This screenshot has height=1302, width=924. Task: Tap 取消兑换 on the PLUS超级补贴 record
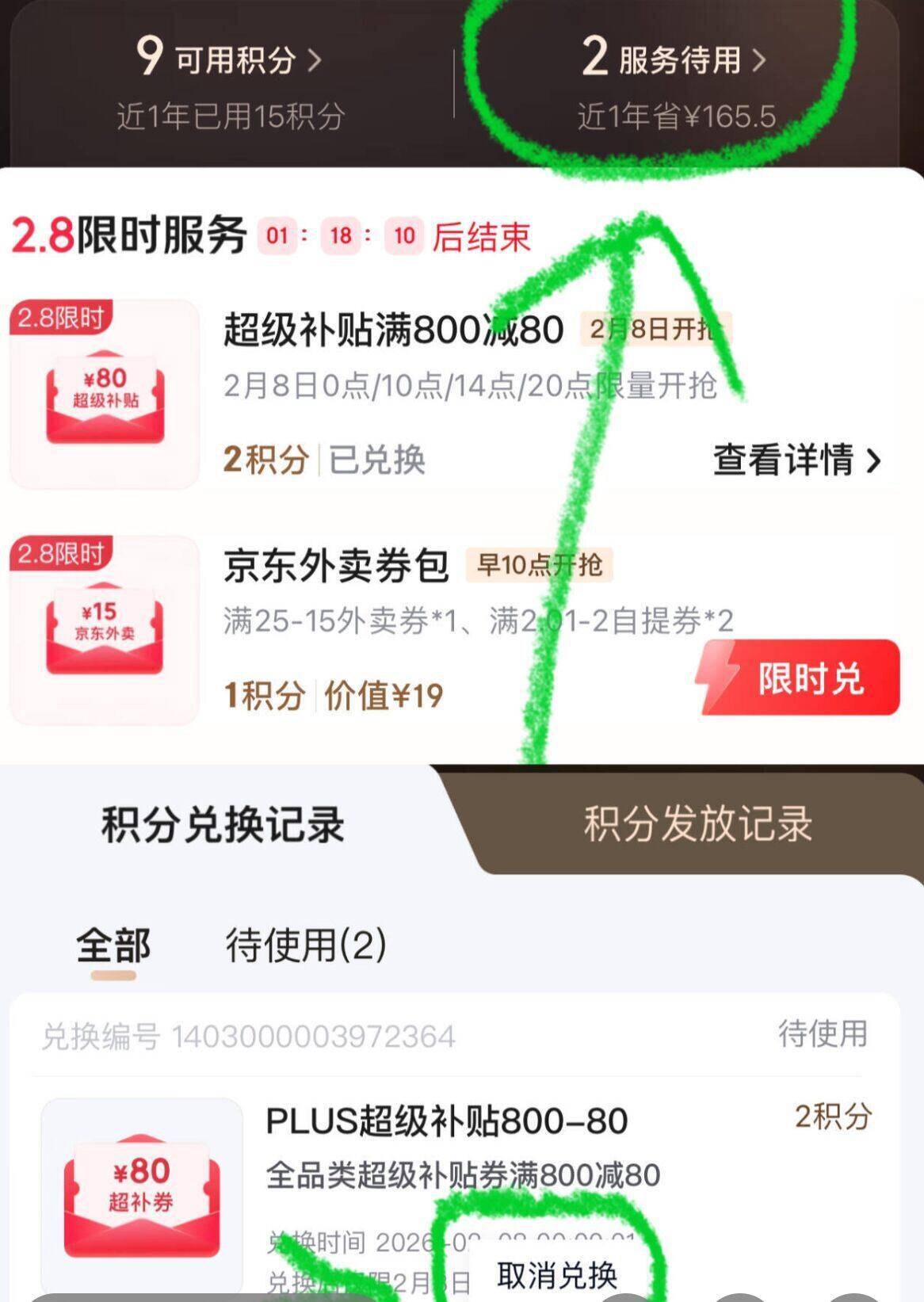tap(557, 1276)
